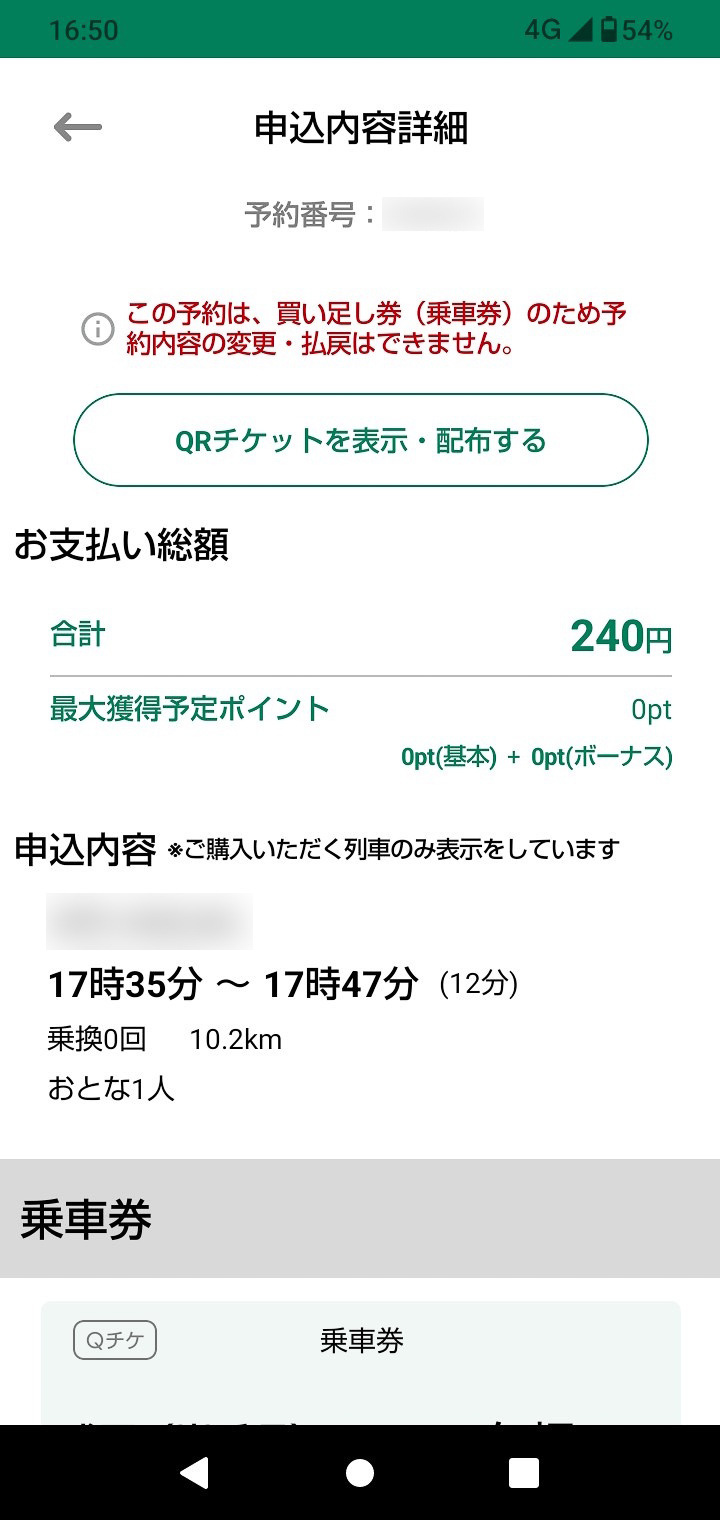Tap the QRチケットを表示・配布する button

(360, 439)
